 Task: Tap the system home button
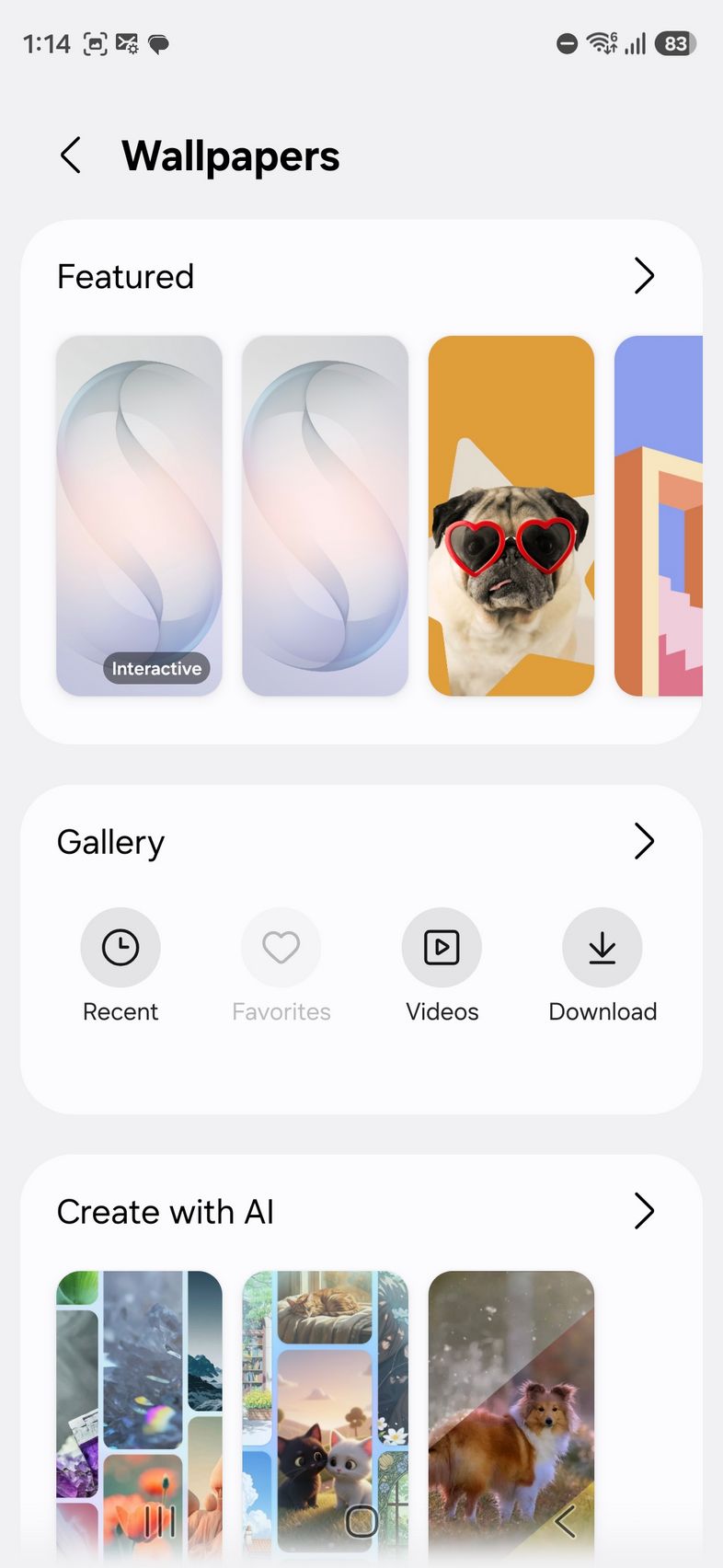(361, 1522)
